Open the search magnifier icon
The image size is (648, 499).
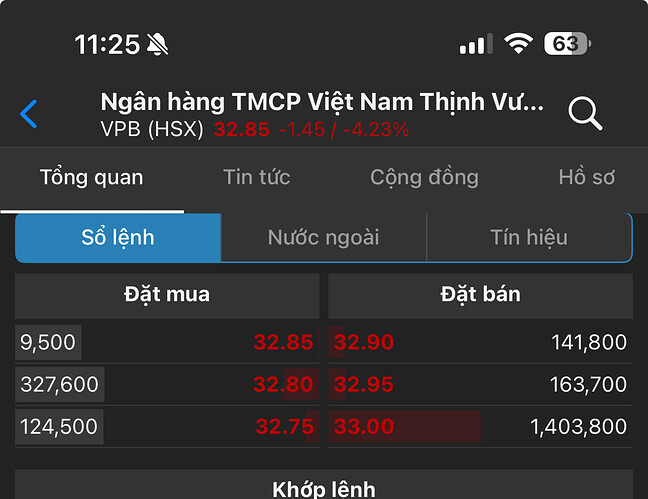pyautogui.click(x=585, y=114)
